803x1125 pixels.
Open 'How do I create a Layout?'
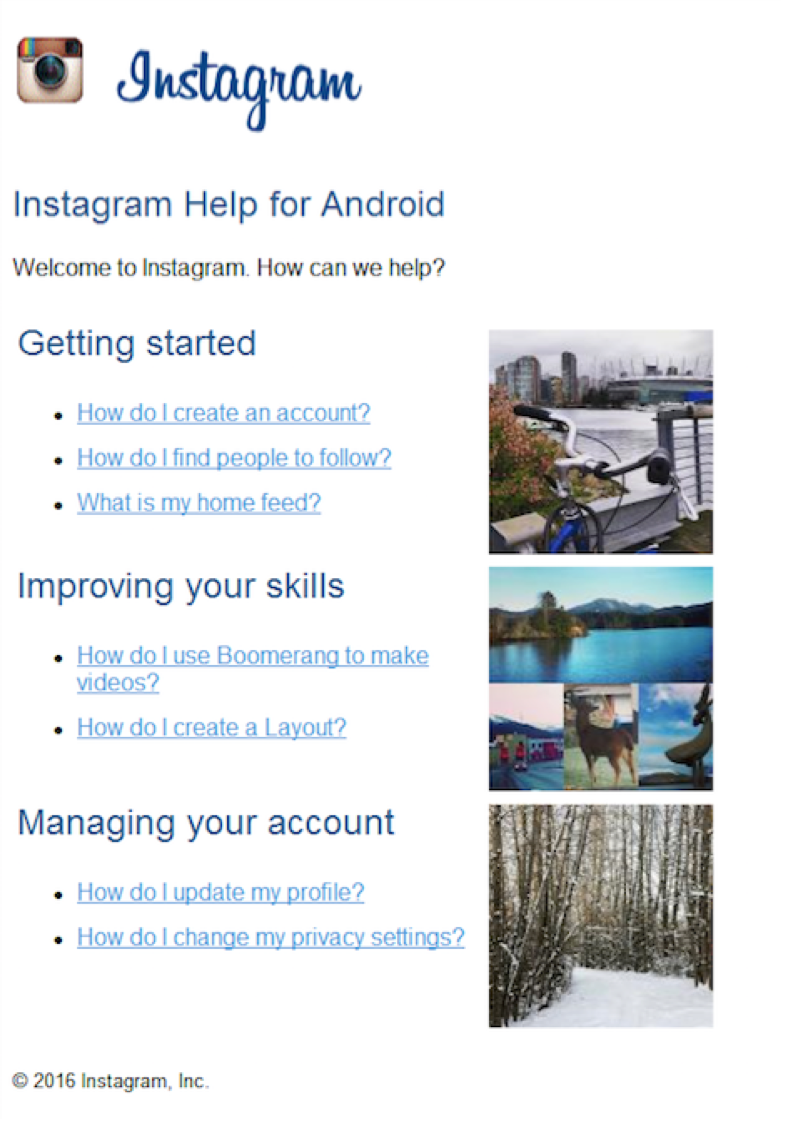point(211,728)
